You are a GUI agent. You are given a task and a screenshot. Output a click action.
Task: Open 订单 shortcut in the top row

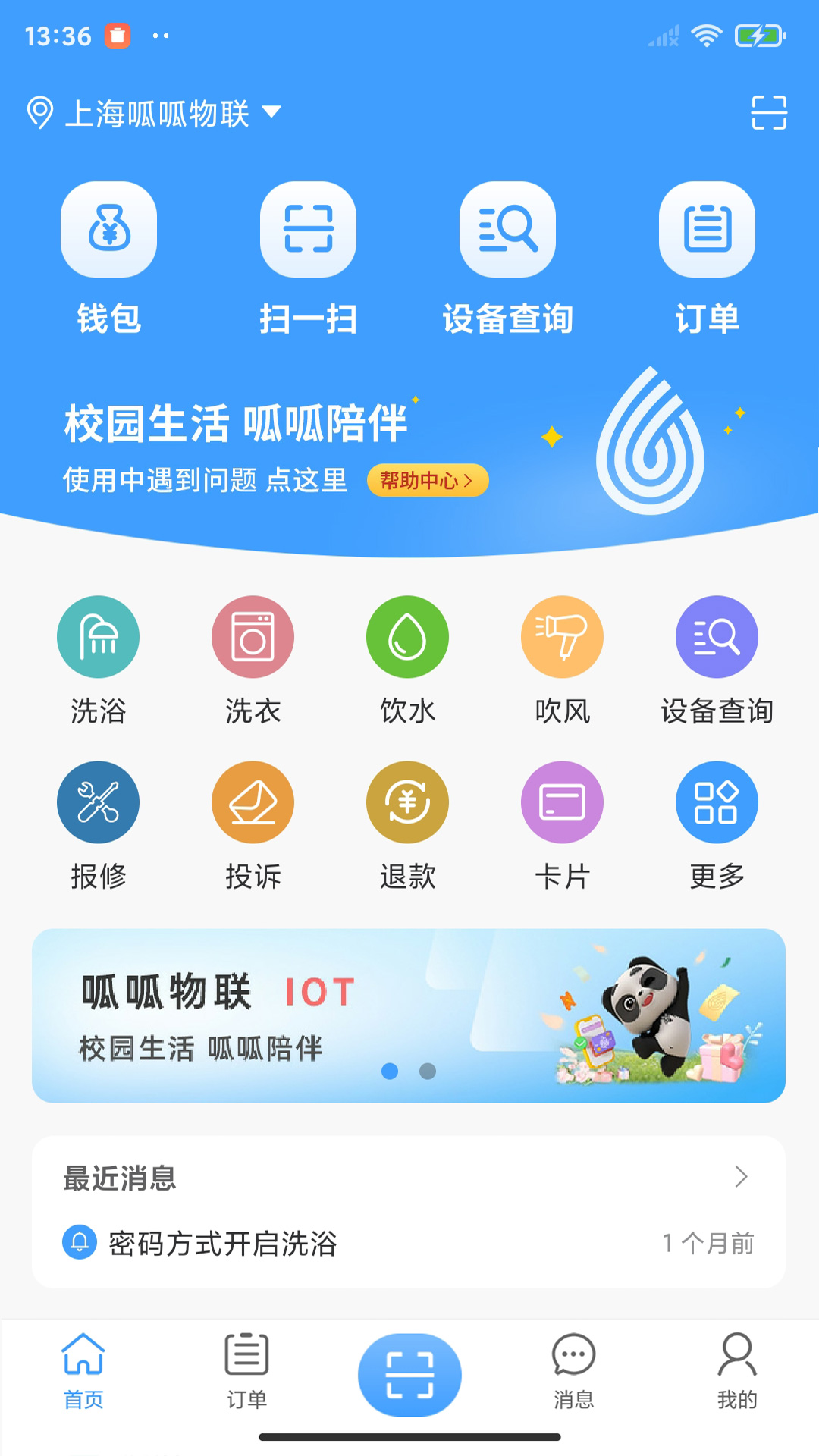pos(707,230)
